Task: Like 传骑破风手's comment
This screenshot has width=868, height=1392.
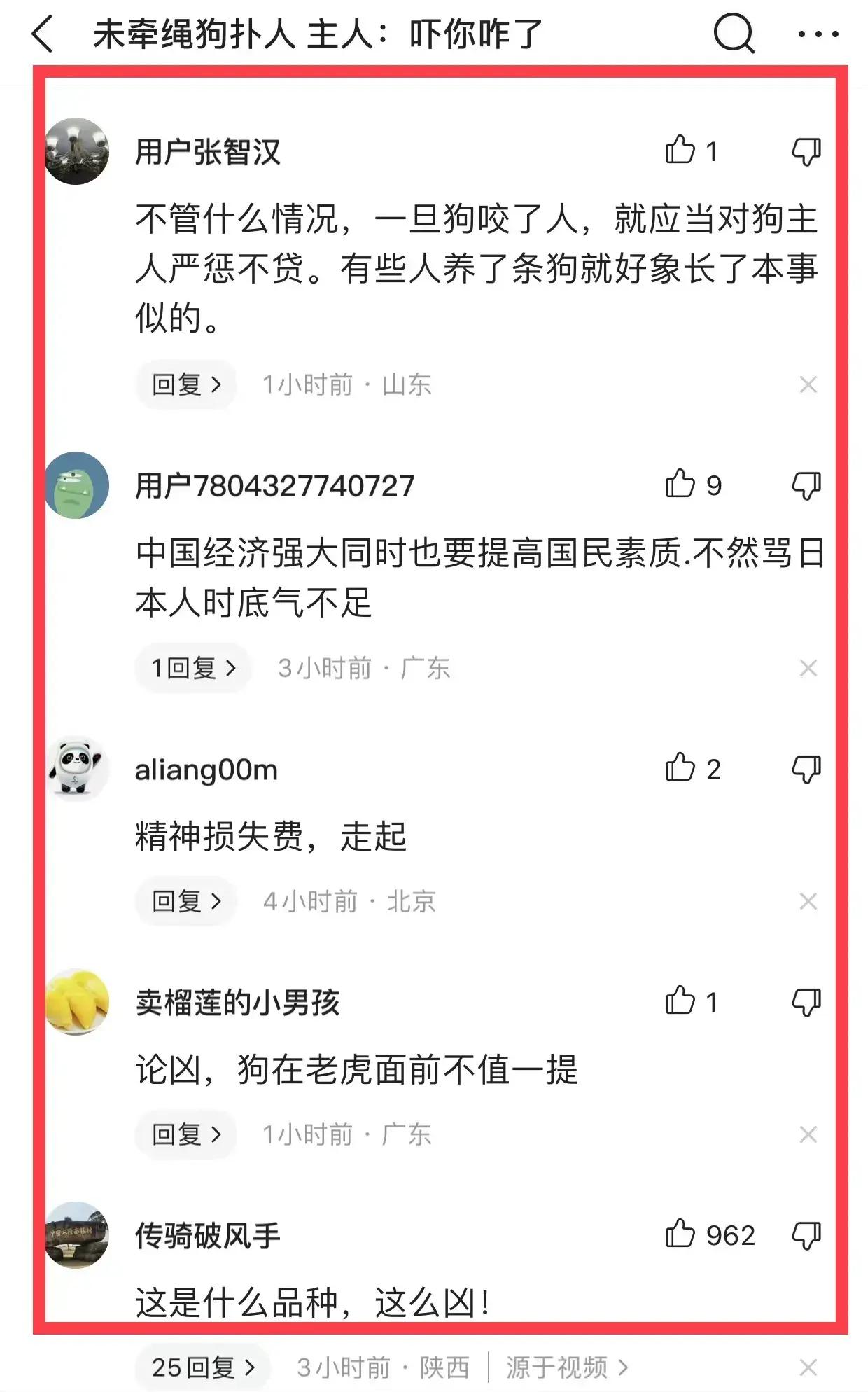Action: (680, 1234)
